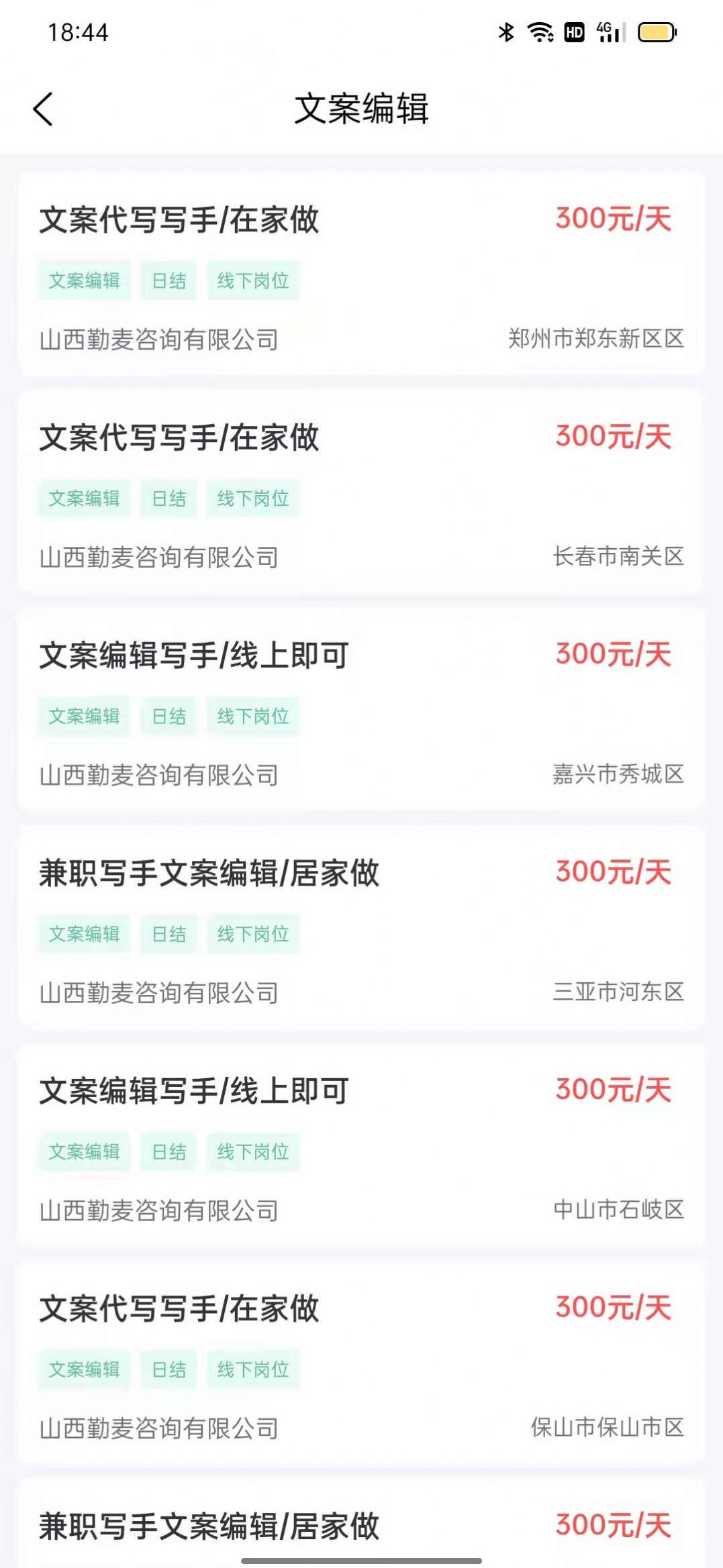Tap the home indicator bar at bottom

tap(361, 1557)
